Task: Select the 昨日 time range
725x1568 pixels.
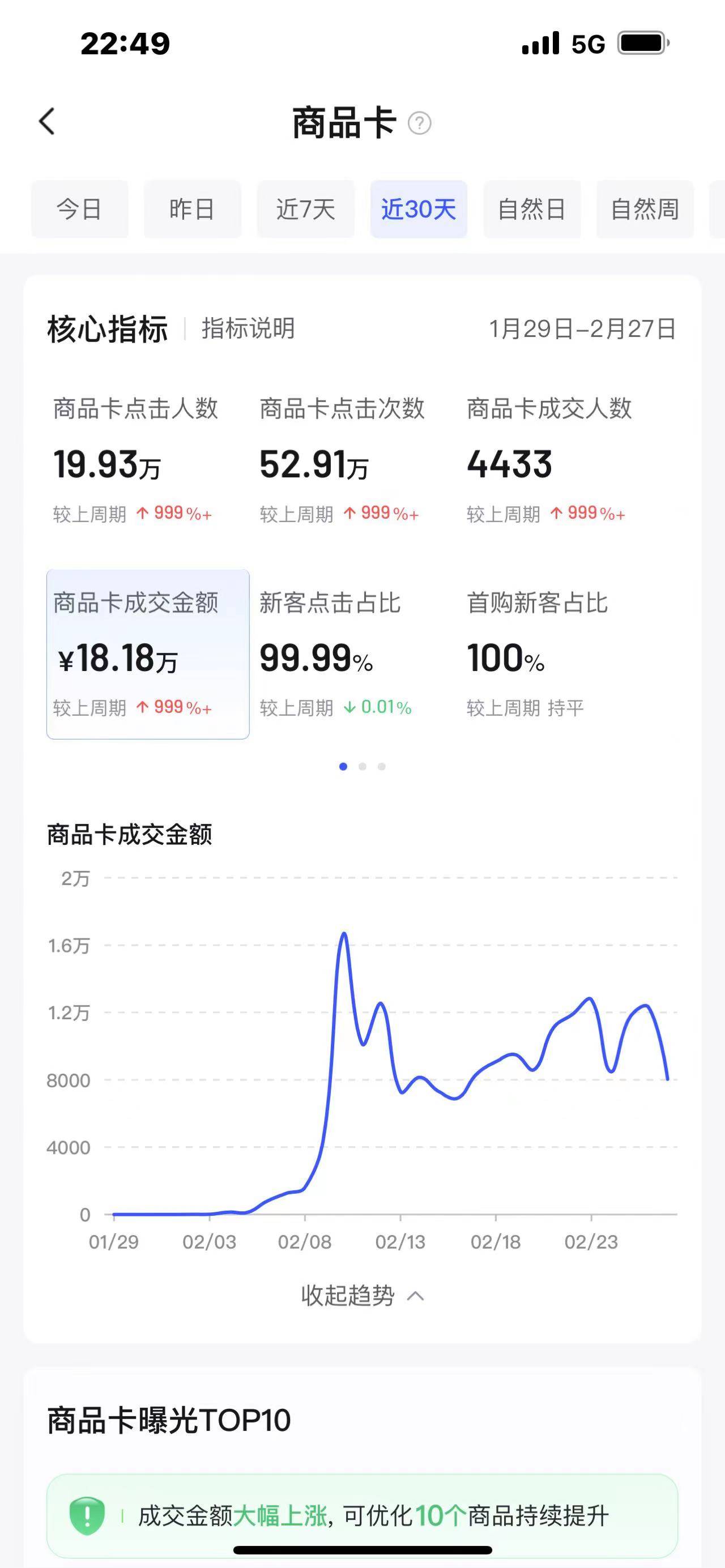Action: [193, 209]
